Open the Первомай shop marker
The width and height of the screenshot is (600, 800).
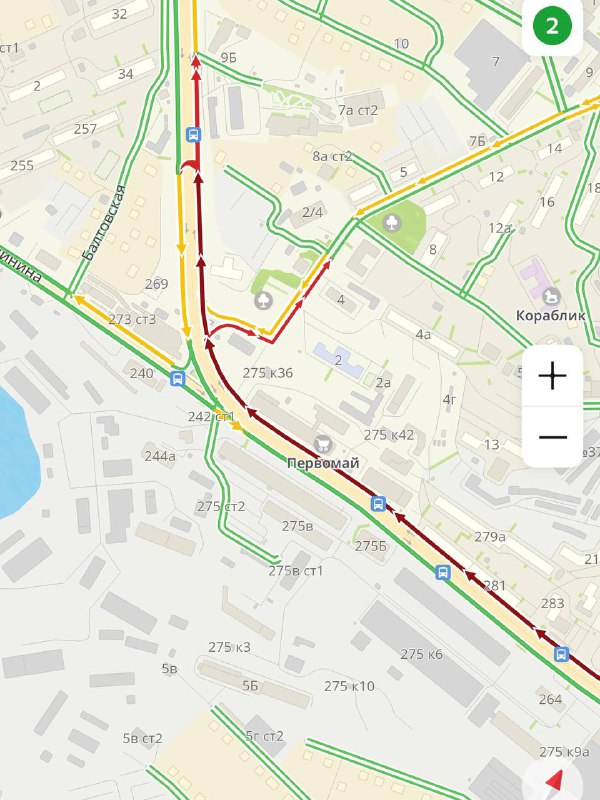tap(322, 444)
